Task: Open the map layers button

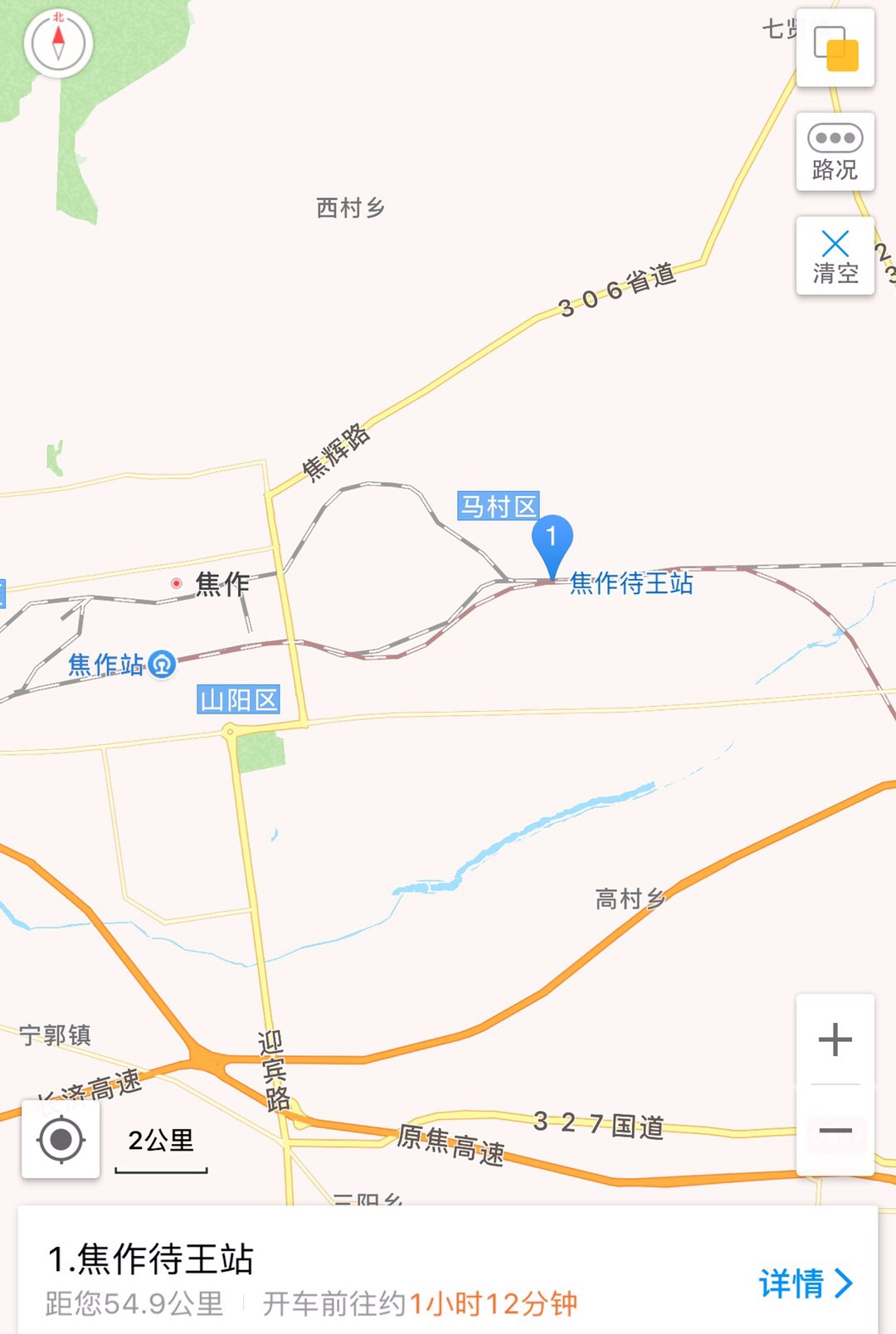Action: point(835,48)
